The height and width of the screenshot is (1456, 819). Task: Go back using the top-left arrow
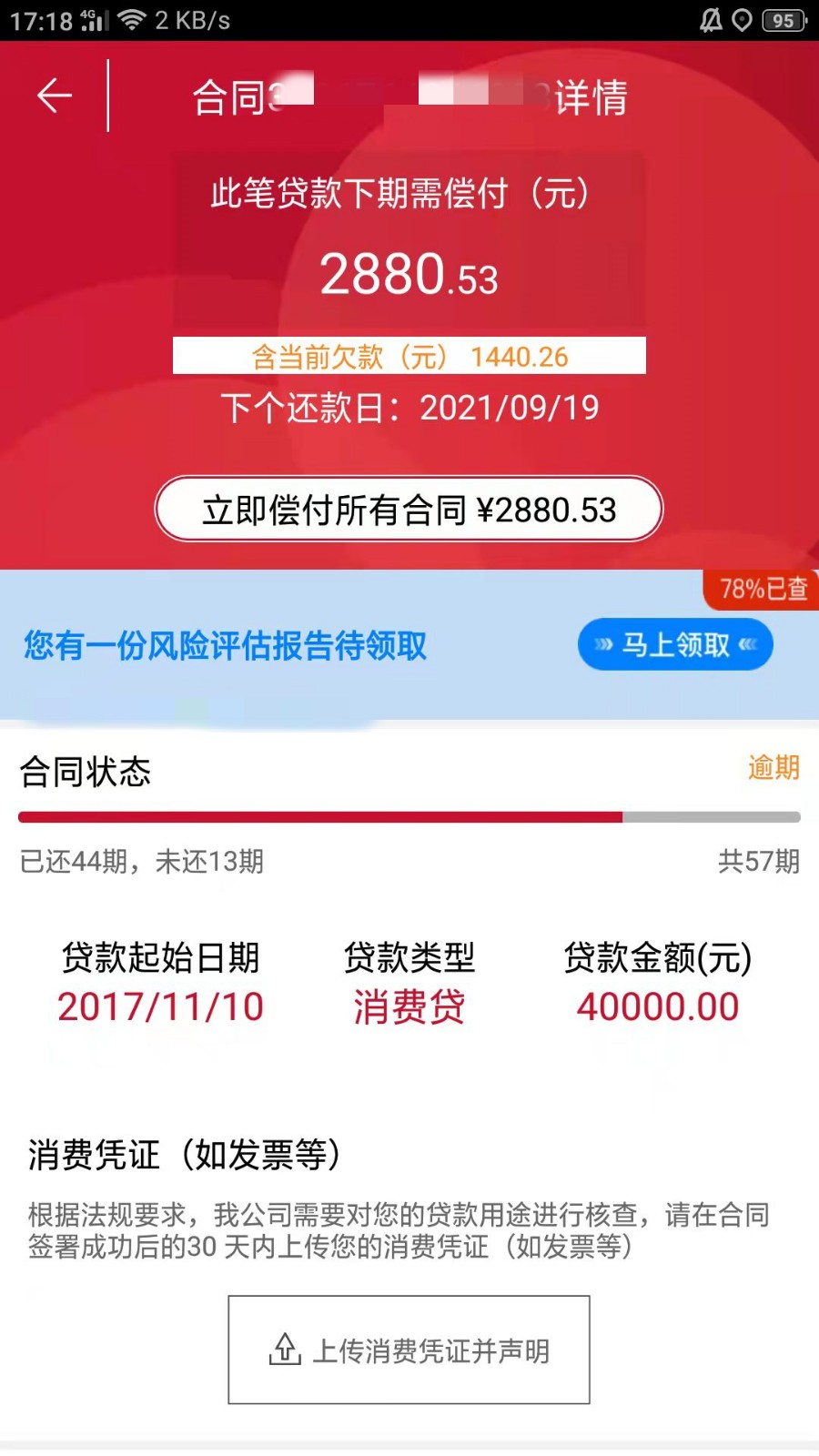tap(54, 96)
